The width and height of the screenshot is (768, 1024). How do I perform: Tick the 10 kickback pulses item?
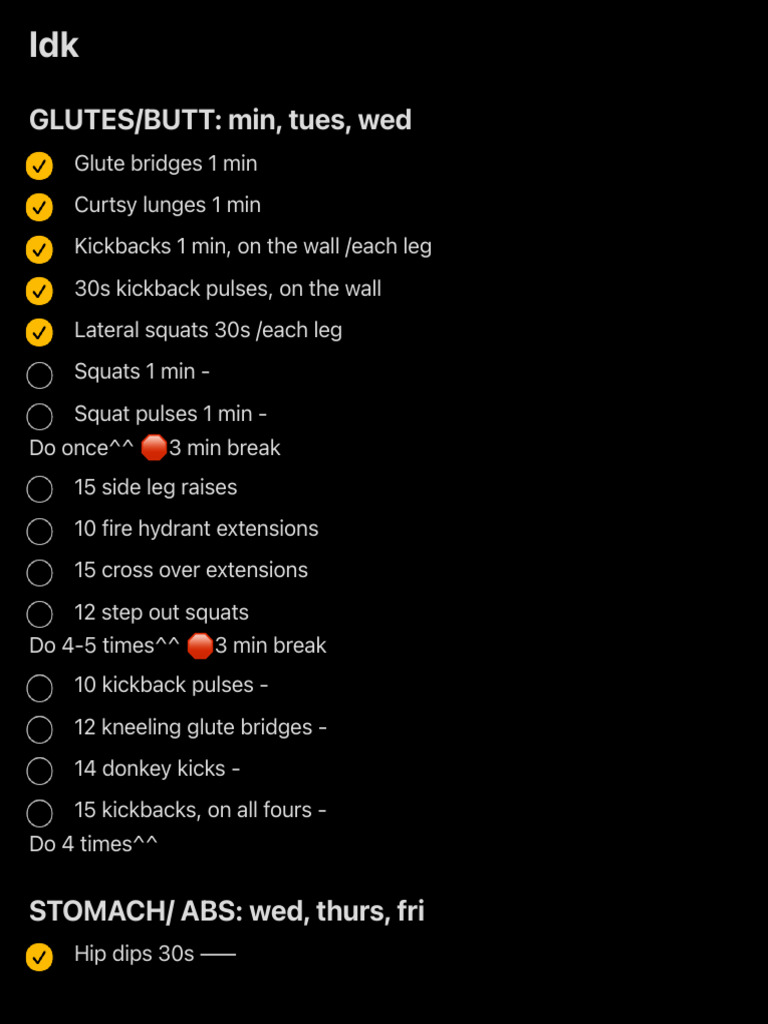39,688
